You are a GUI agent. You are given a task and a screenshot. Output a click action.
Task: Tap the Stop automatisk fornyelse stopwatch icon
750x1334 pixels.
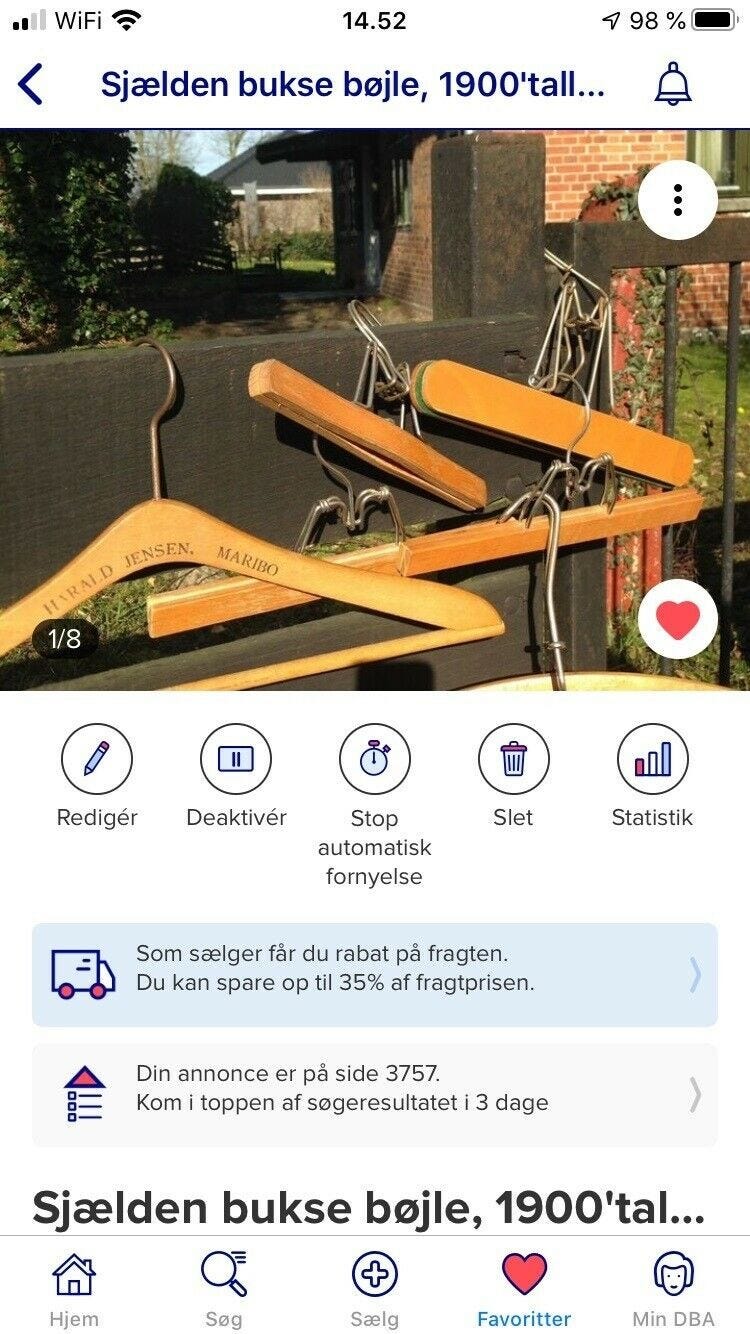pyautogui.click(x=374, y=761)
